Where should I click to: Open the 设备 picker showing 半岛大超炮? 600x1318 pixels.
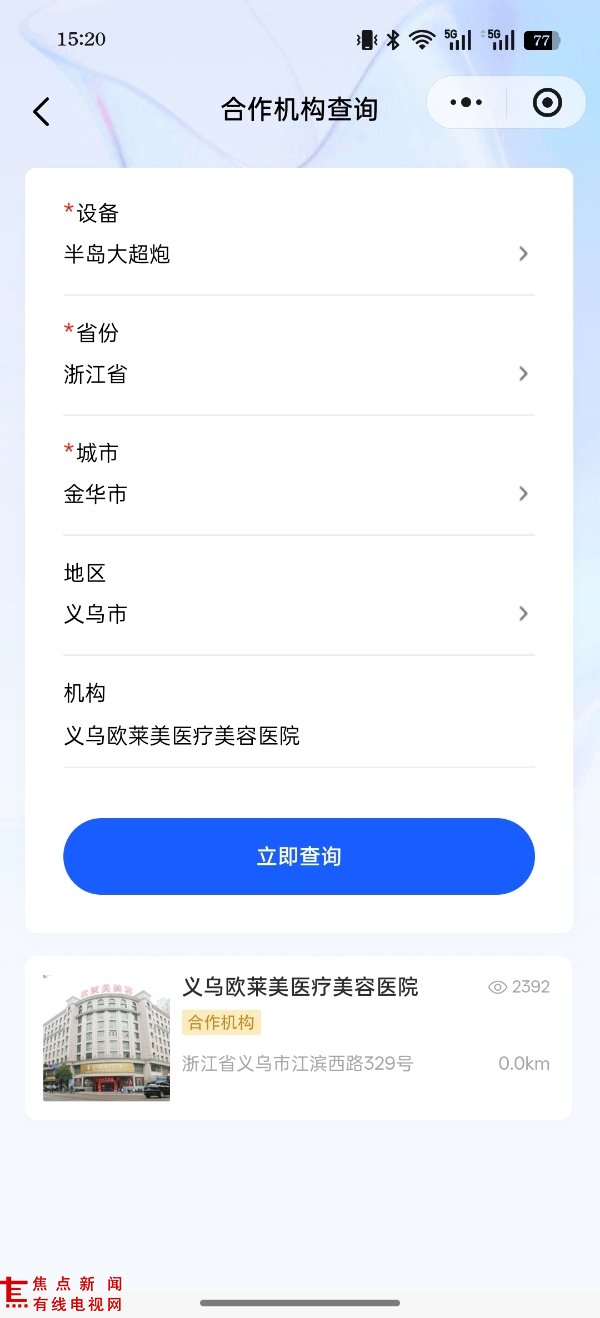tap(298, 254)
